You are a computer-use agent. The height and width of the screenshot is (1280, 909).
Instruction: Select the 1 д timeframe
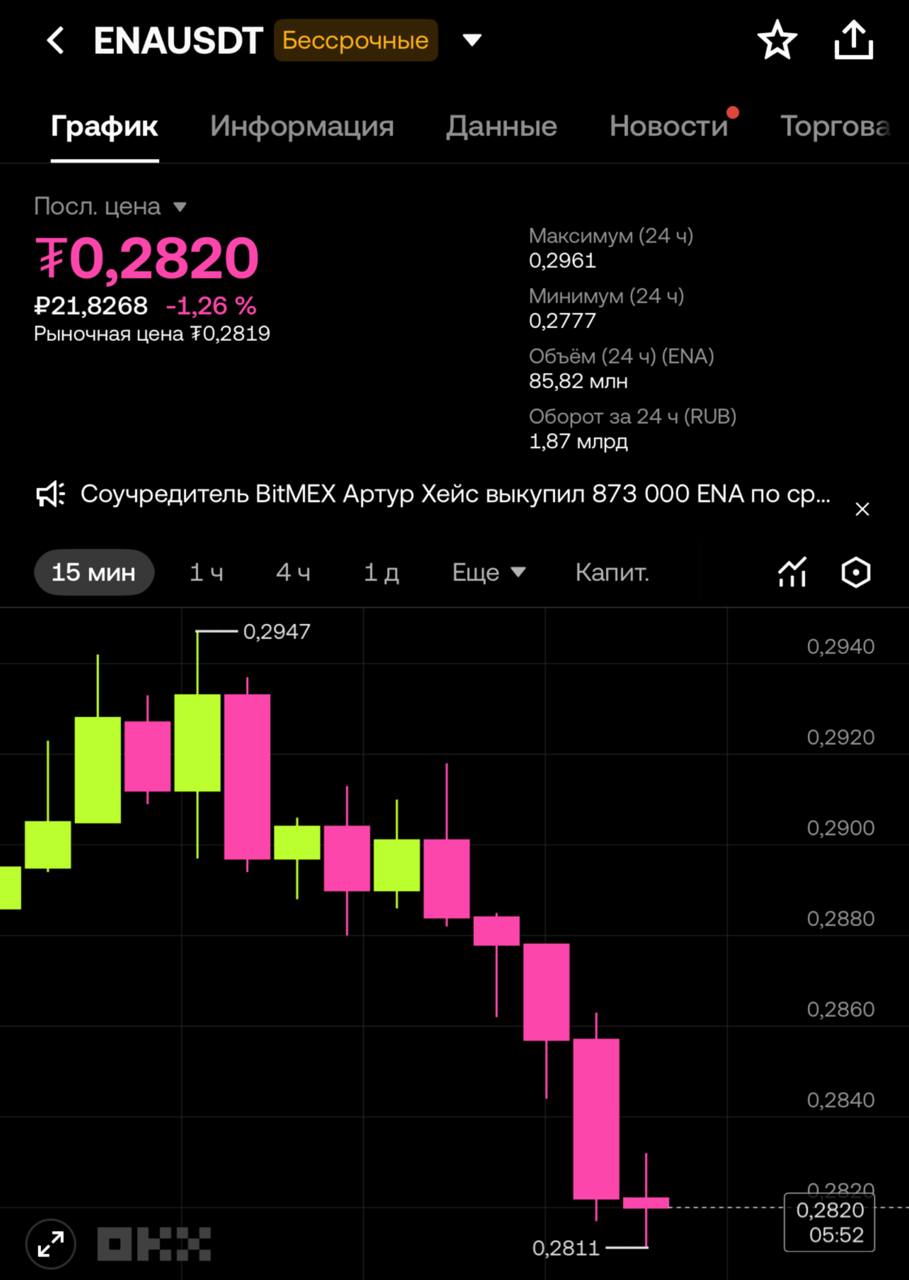(x=381, y=573)
